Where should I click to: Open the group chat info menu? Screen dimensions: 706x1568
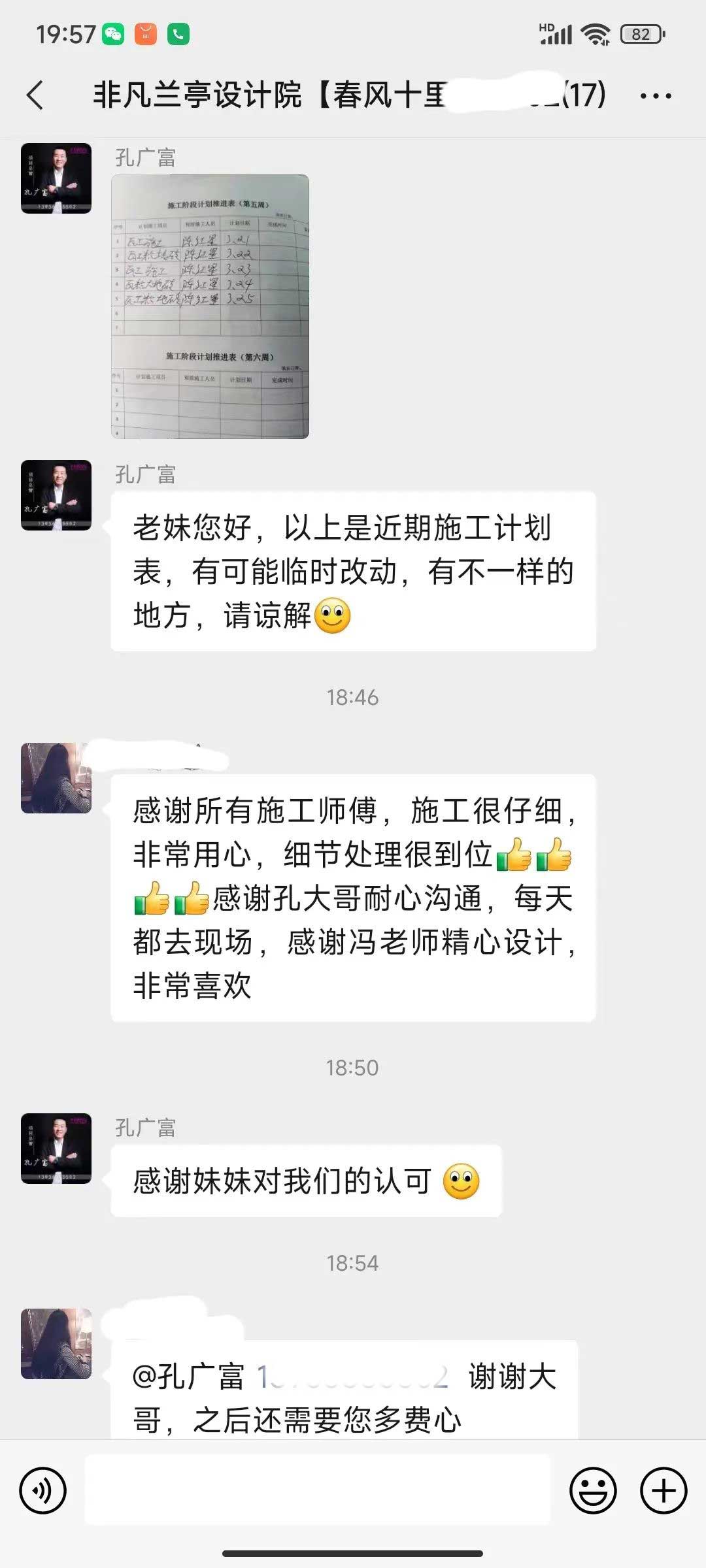(x=655, y=96)
